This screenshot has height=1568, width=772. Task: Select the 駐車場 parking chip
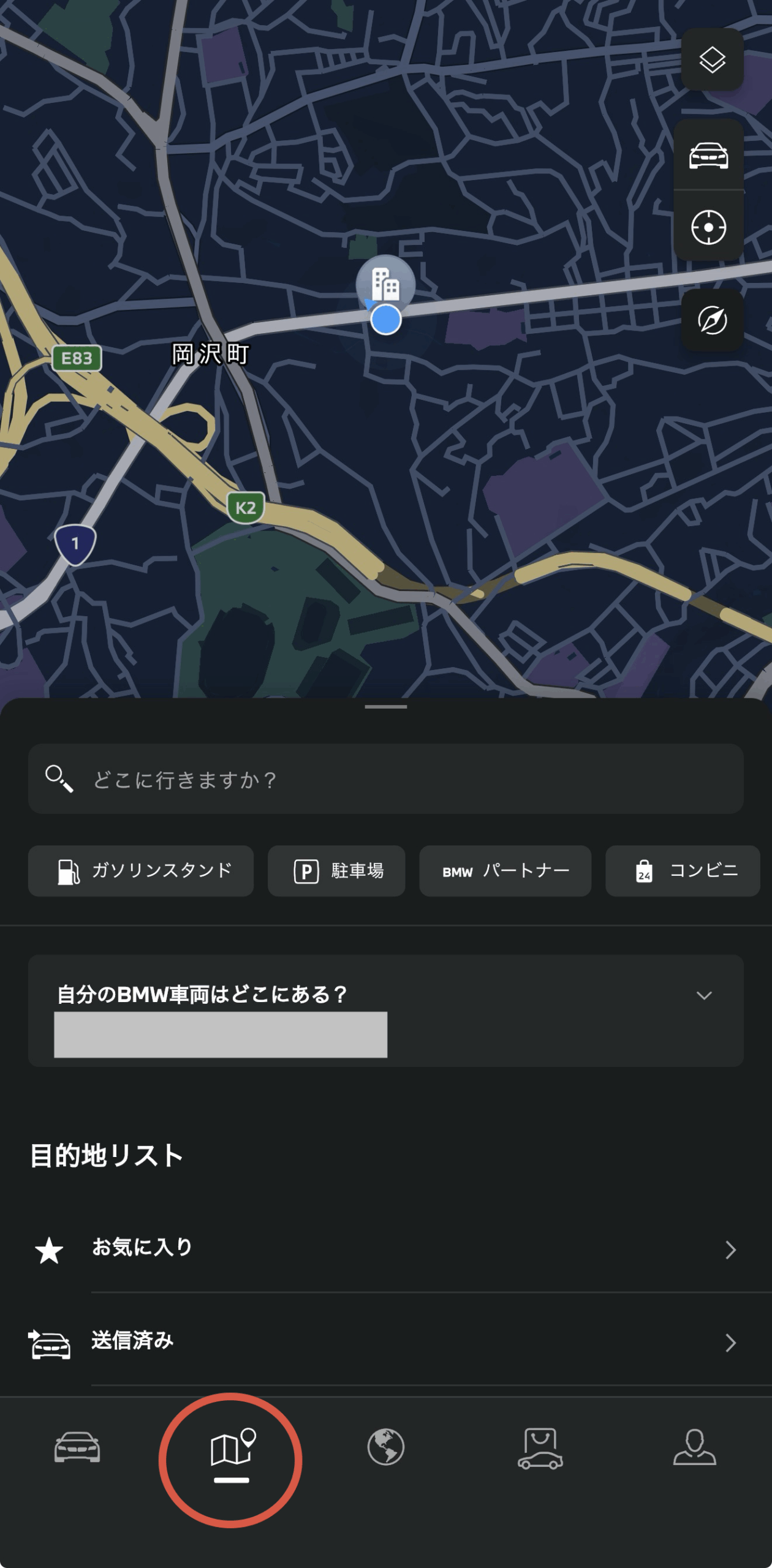click(336, 871)
